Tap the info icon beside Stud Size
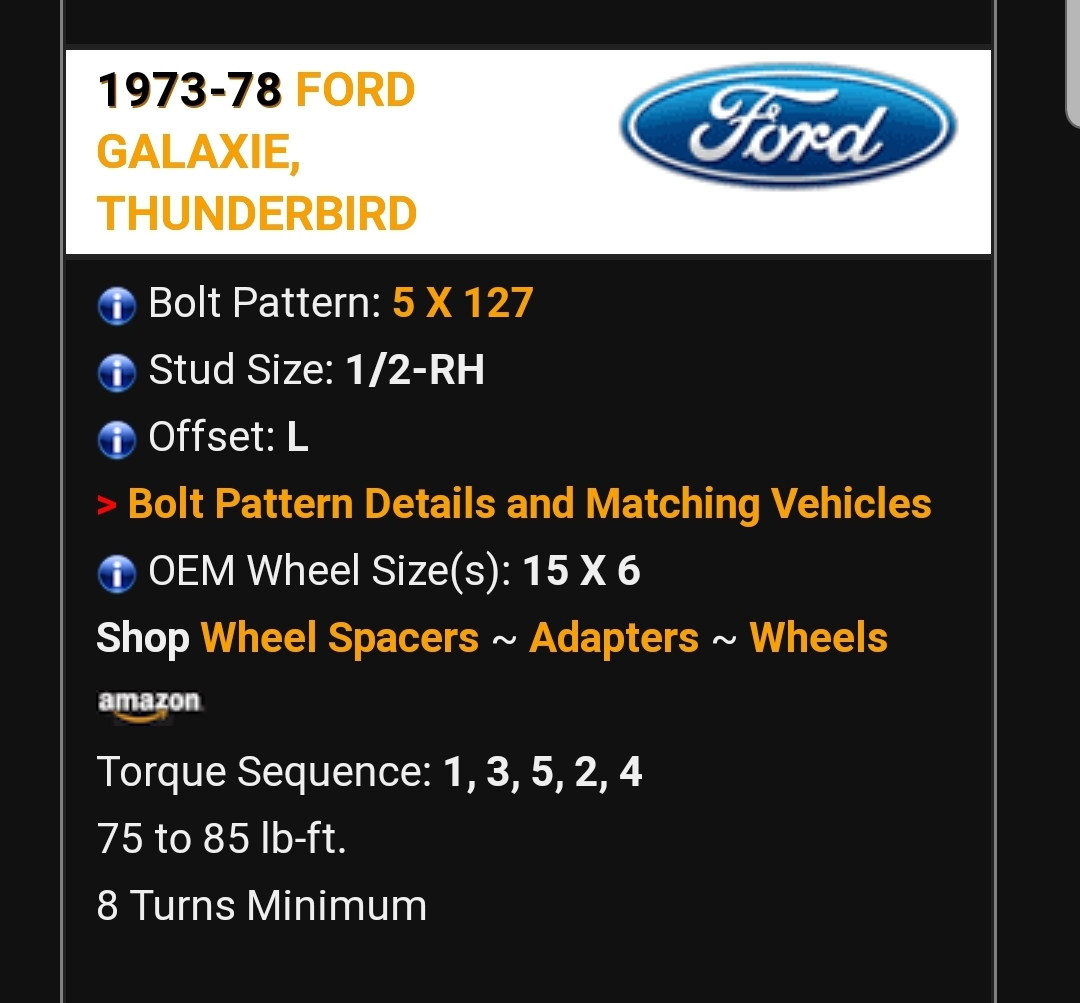 [117, 373]
